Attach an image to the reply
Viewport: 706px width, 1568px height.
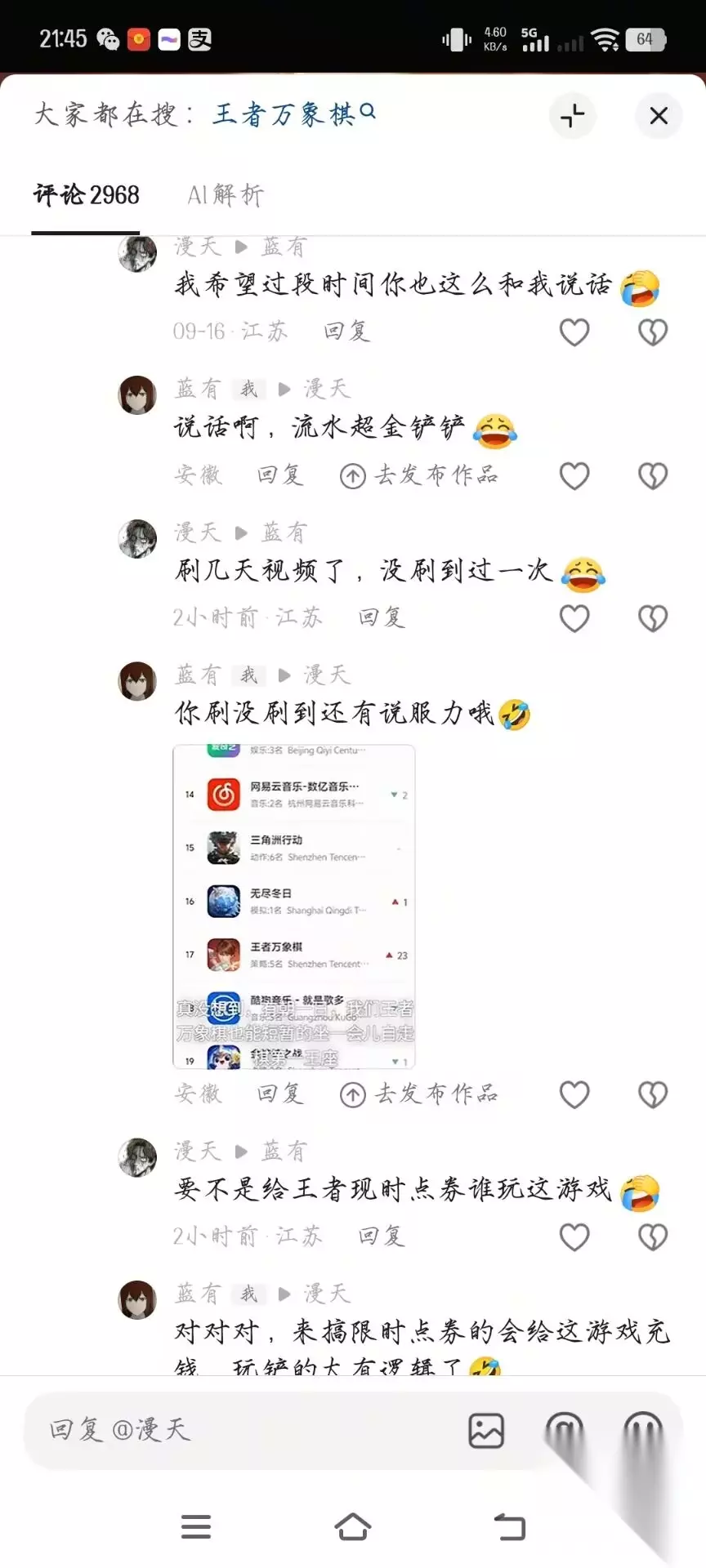pos(486,1431)
